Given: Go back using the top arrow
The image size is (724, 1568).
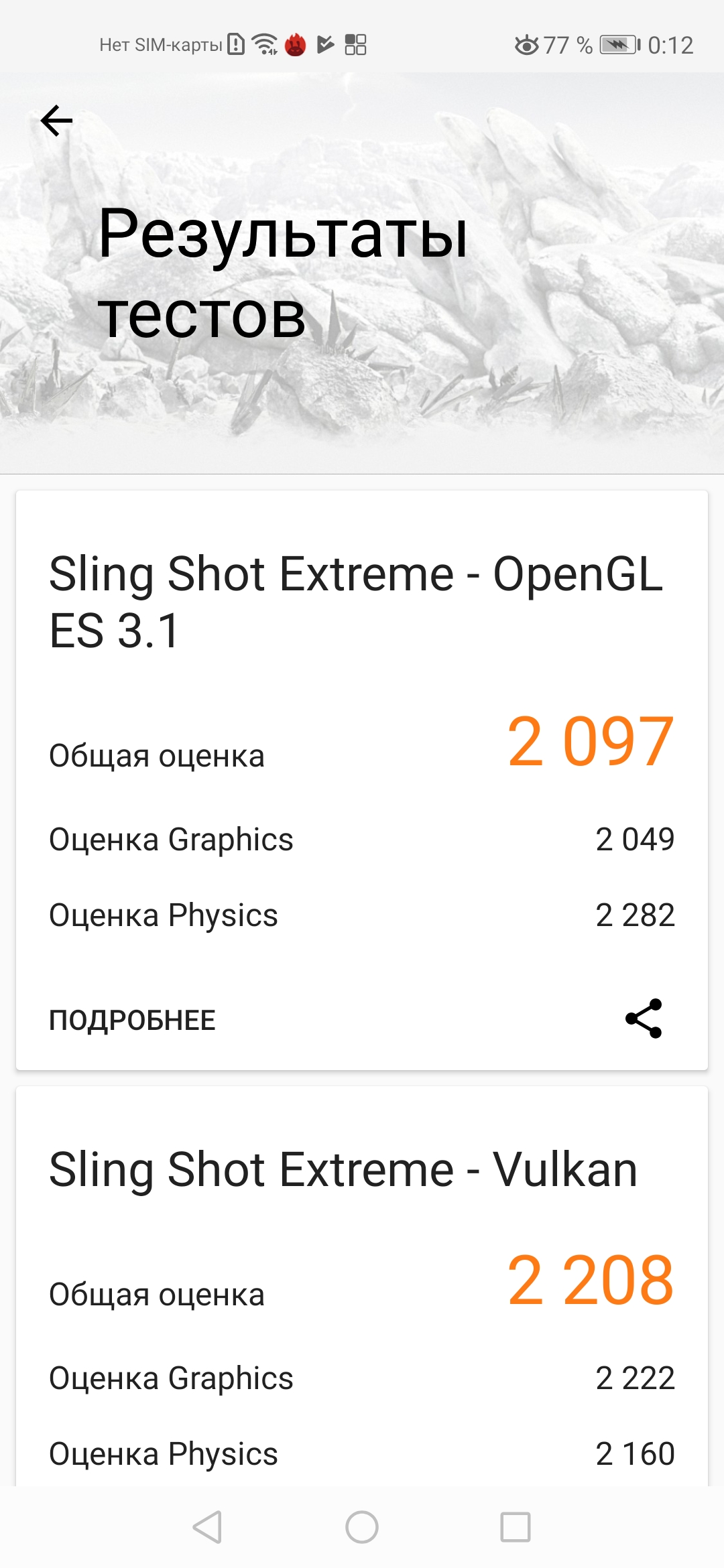Looking at the screenshot, I should 57,121.
